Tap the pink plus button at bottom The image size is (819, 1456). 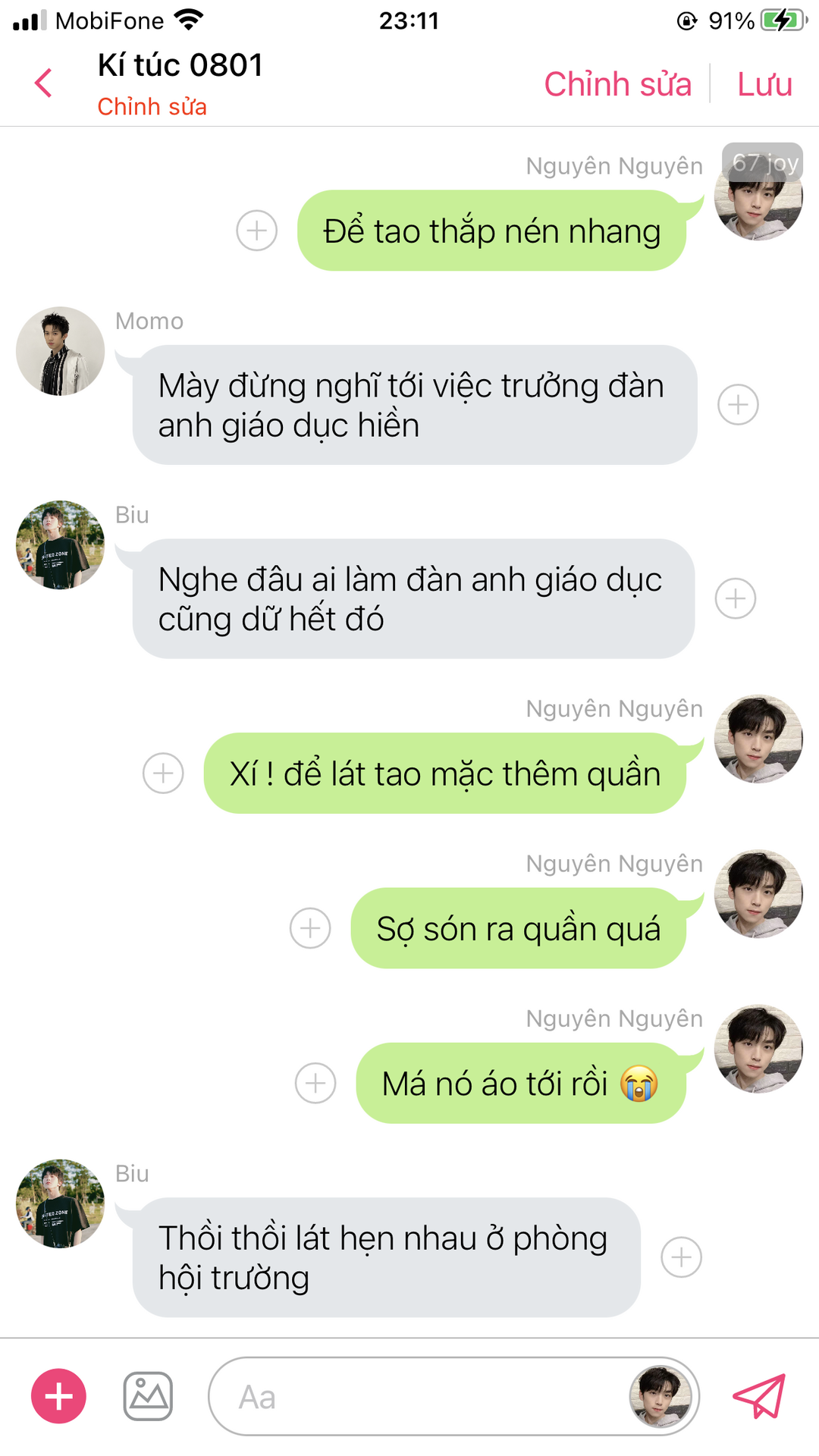58,1396
